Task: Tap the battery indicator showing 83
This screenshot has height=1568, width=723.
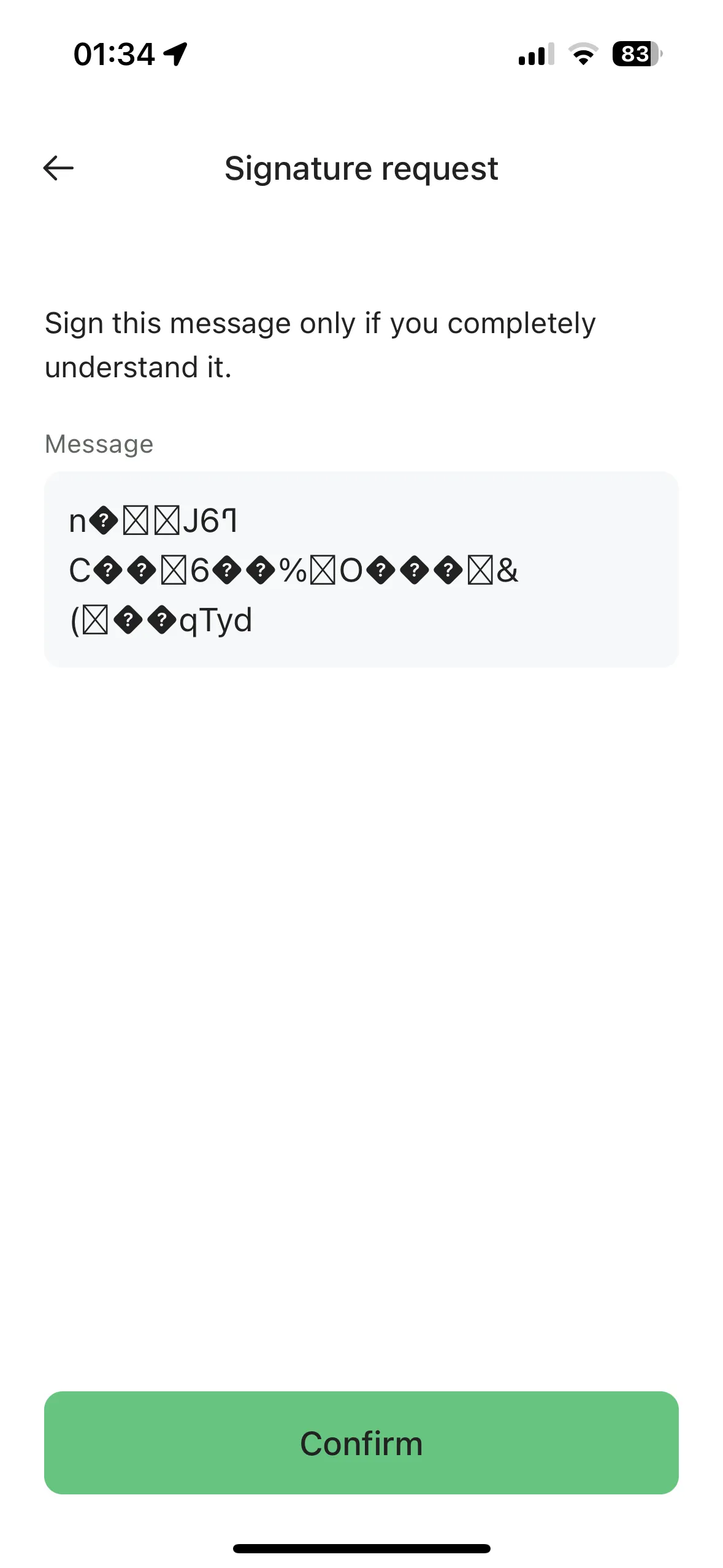Action: [x=635, y=56]
